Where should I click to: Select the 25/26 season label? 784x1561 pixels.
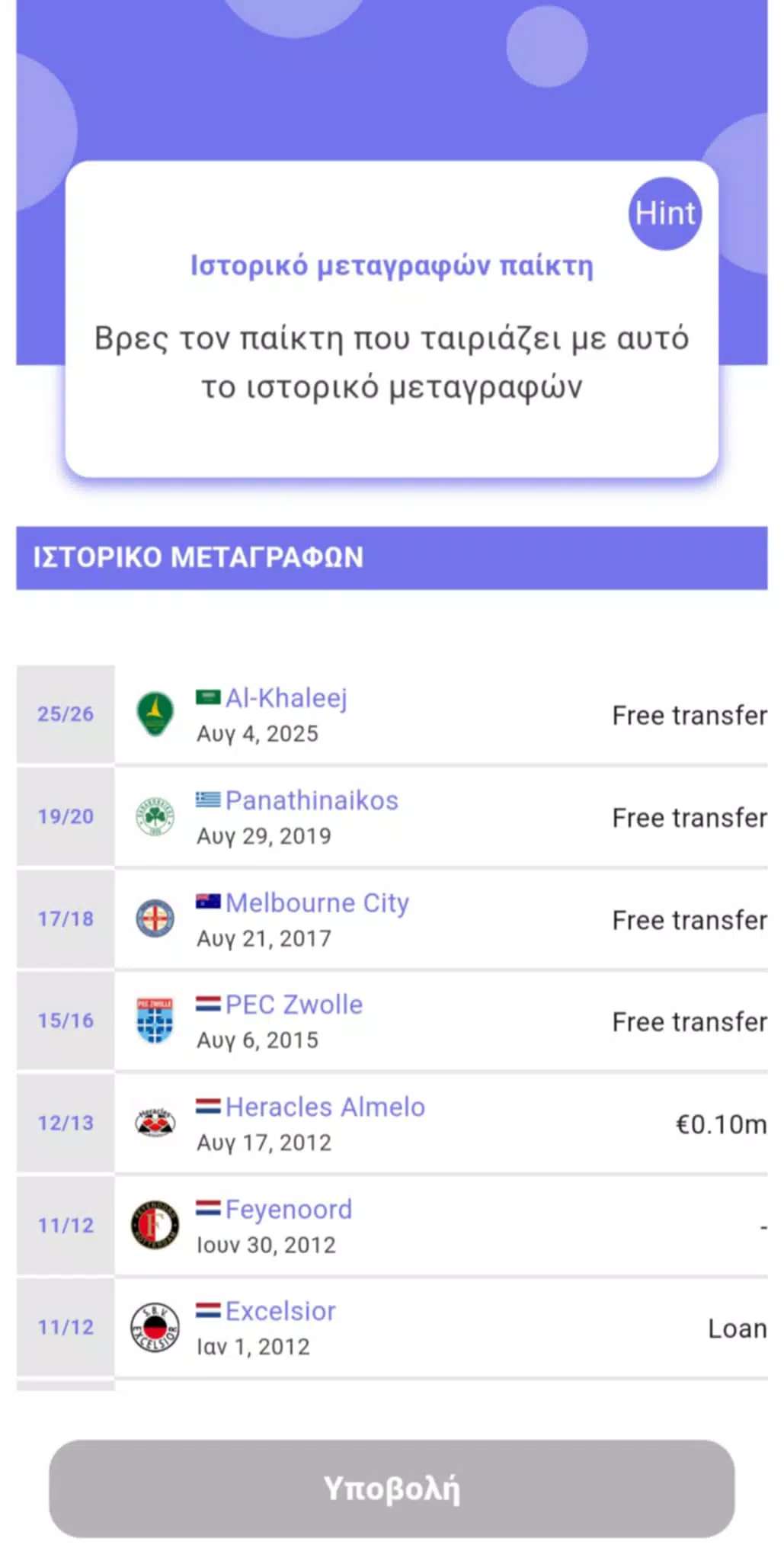pyautogui.click(x=65, y=715)
